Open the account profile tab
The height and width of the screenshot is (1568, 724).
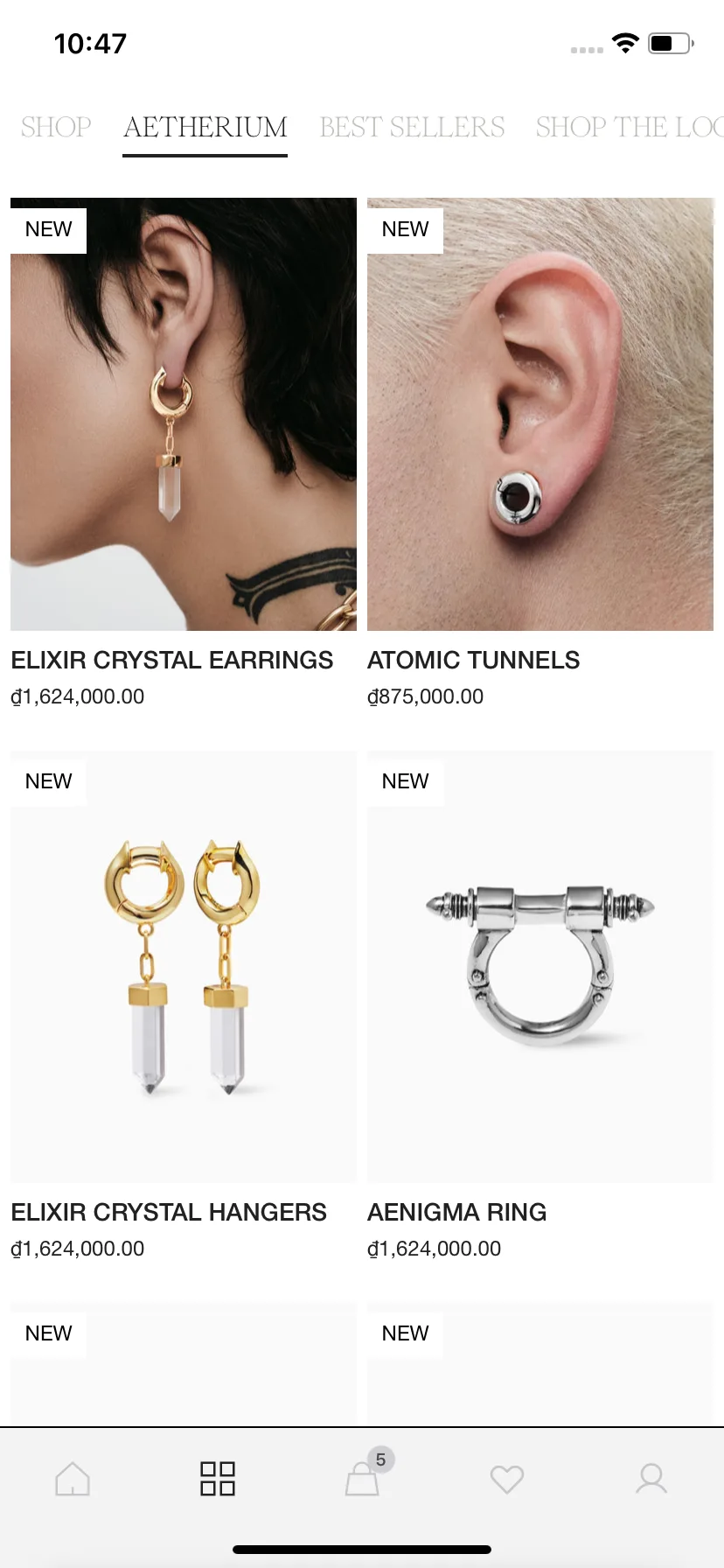tap(651, 1479)
